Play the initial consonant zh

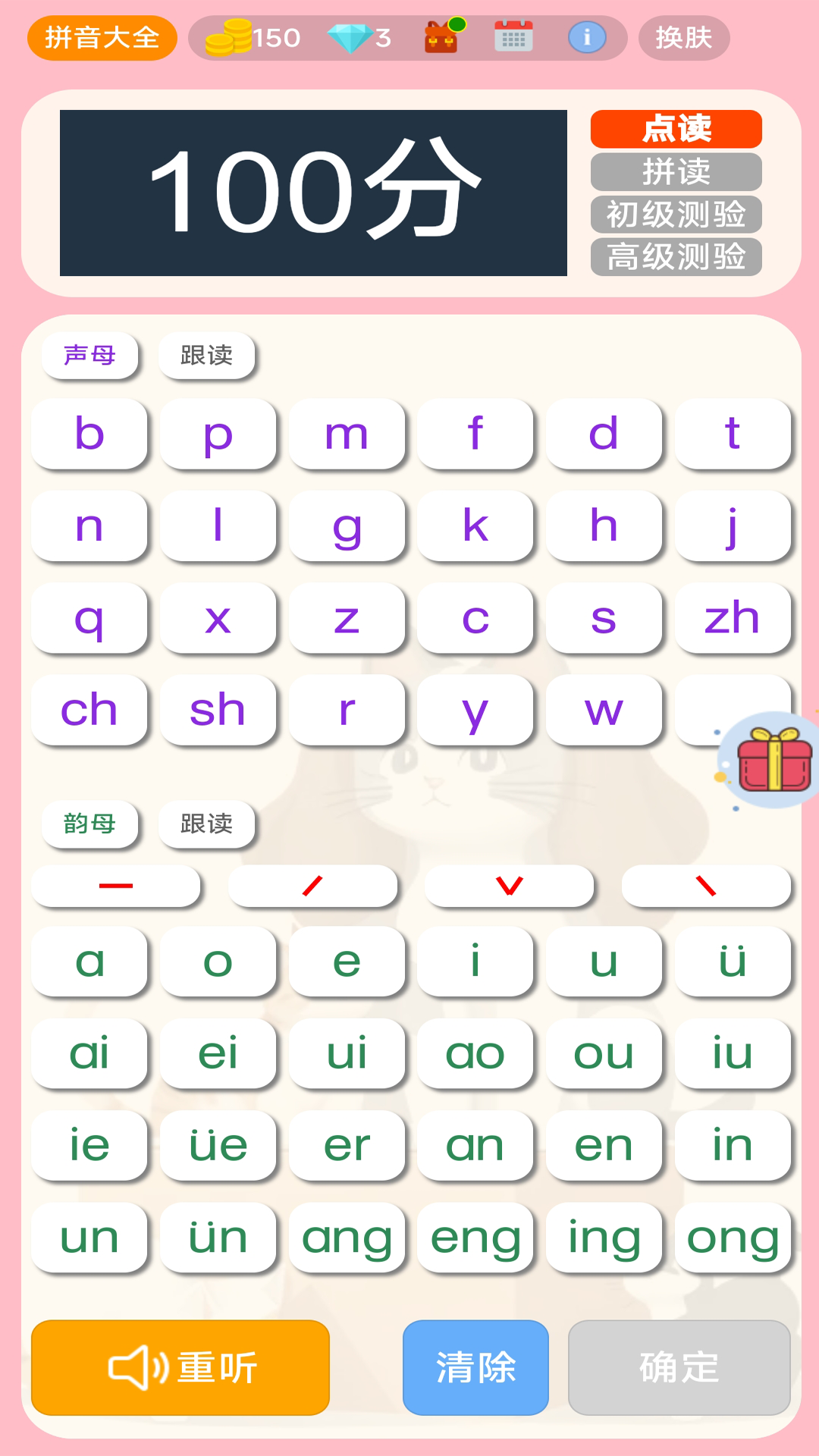tap(732, 617)
